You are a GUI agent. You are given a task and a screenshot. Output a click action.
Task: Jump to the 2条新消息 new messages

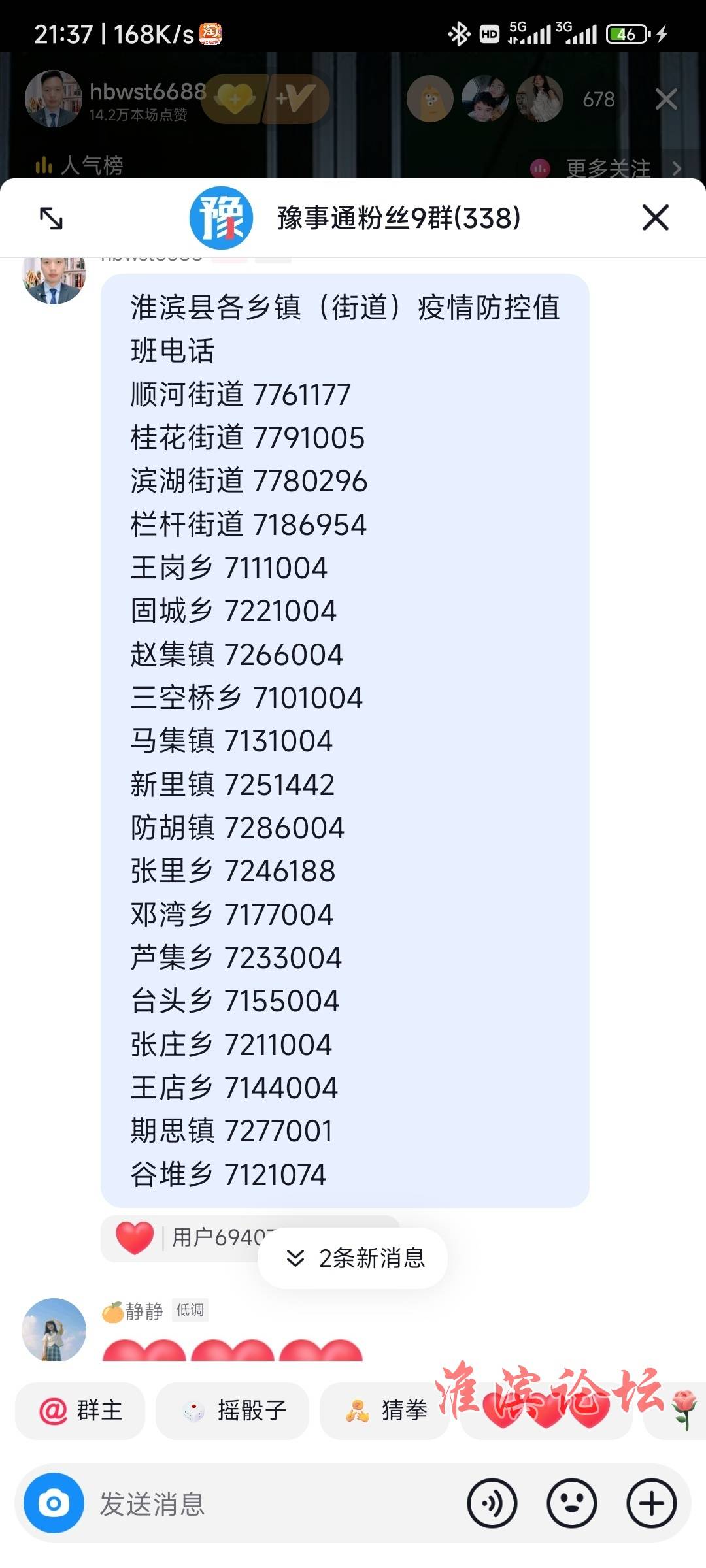[353, 1258]
